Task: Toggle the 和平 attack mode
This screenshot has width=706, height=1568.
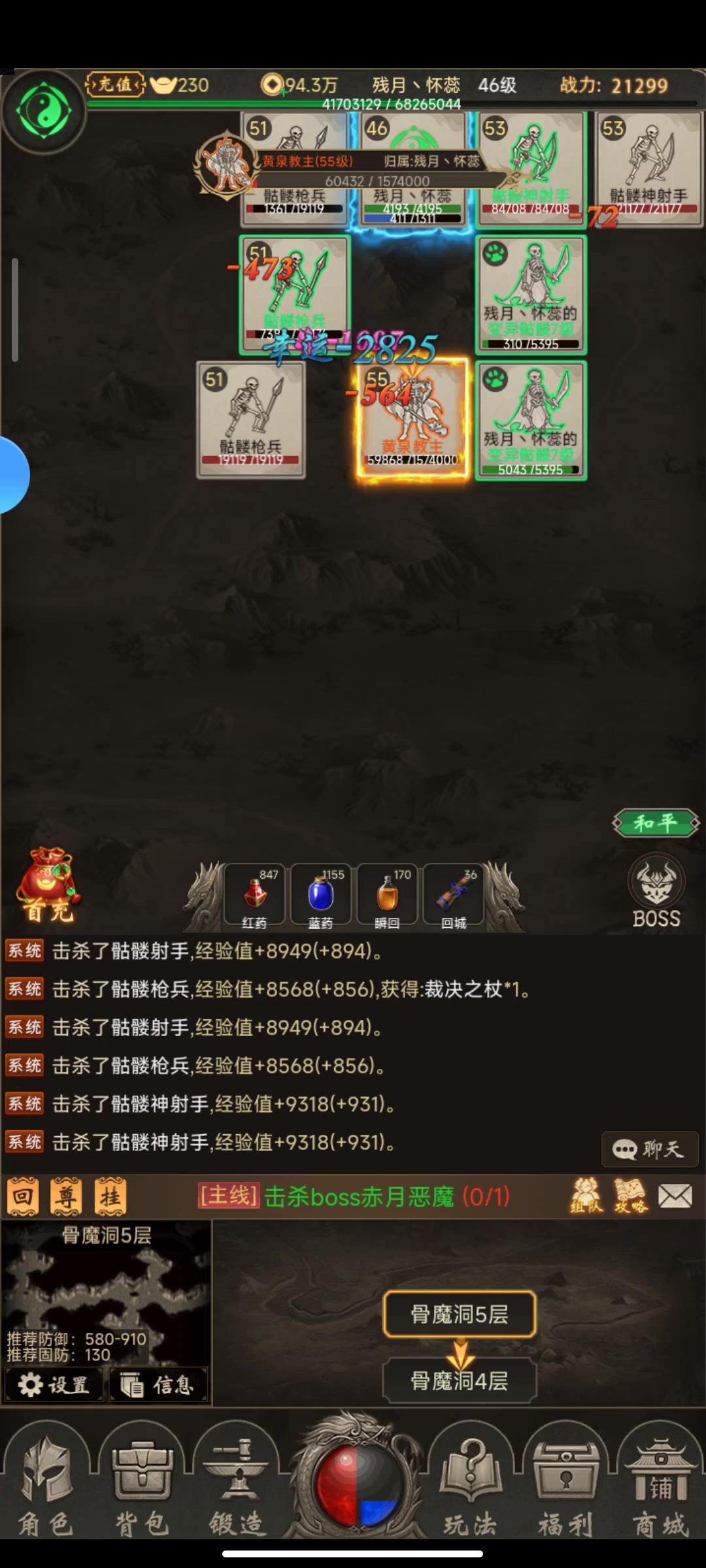Action: pyautogui.click(x=656, y=823)
